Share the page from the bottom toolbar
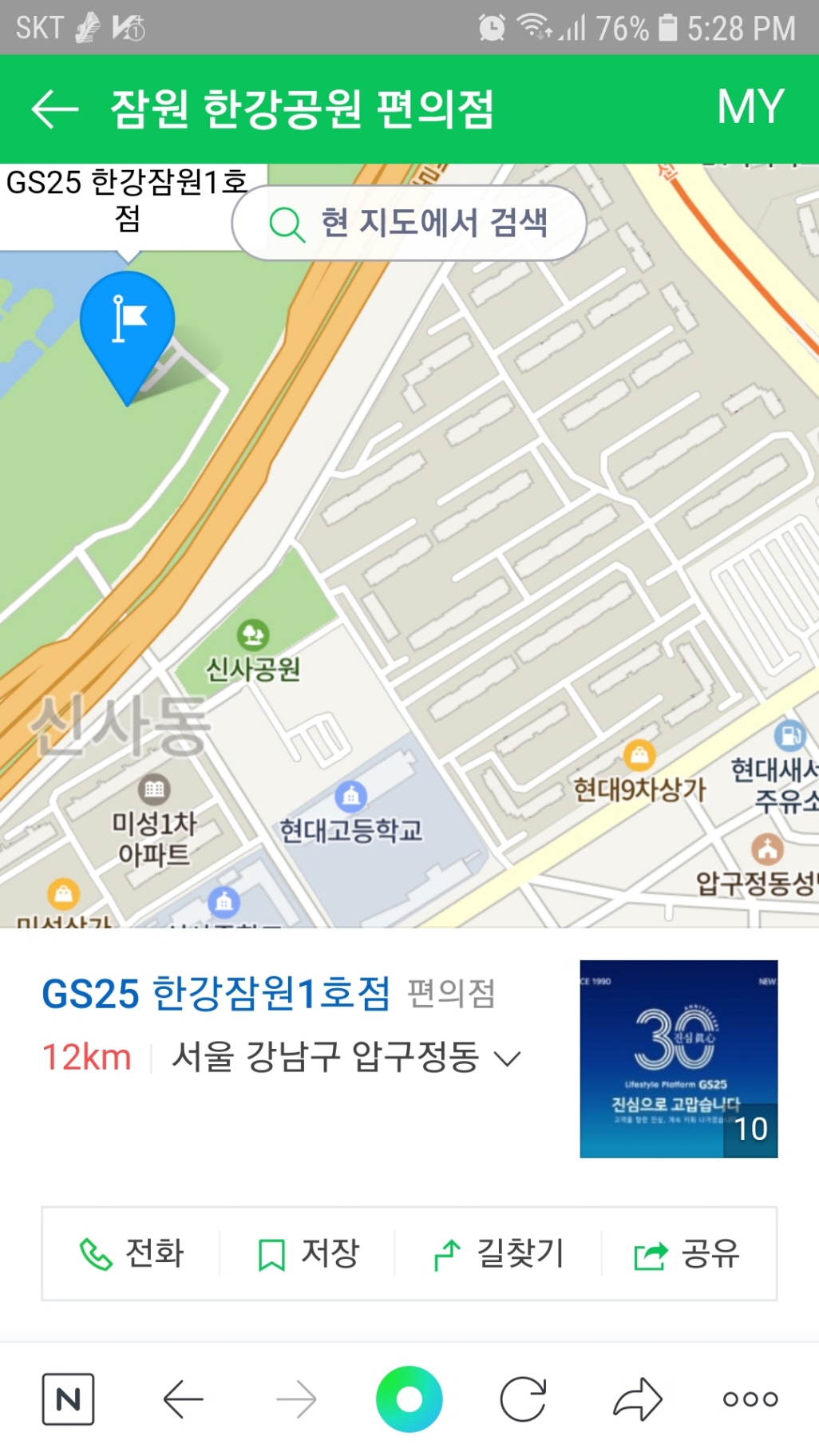819x1456 pixels. pyautogui.click(x=637, y=1399)
